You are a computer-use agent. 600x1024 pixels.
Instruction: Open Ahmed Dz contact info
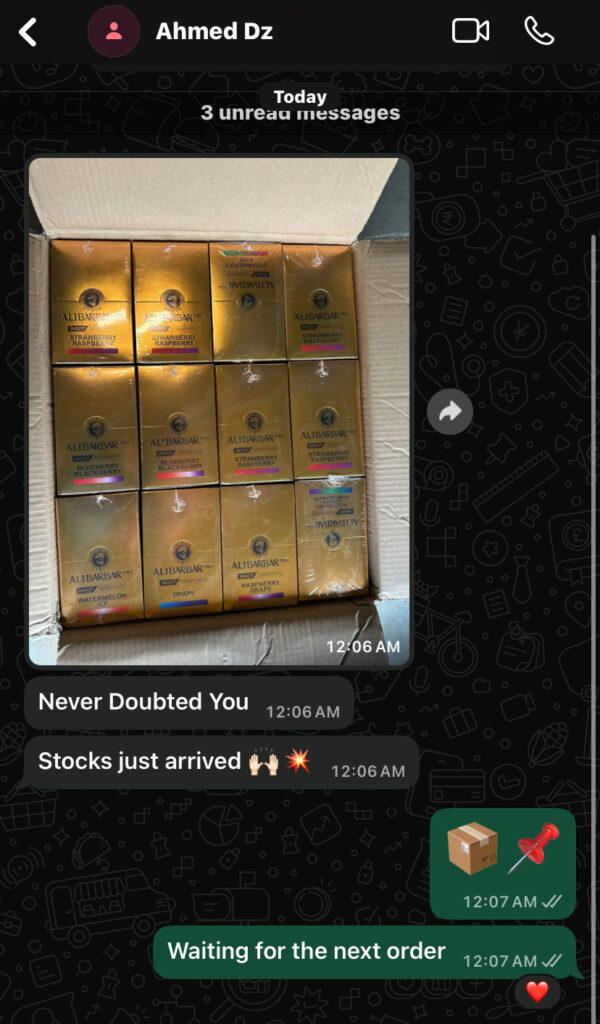tap(214, 32)
